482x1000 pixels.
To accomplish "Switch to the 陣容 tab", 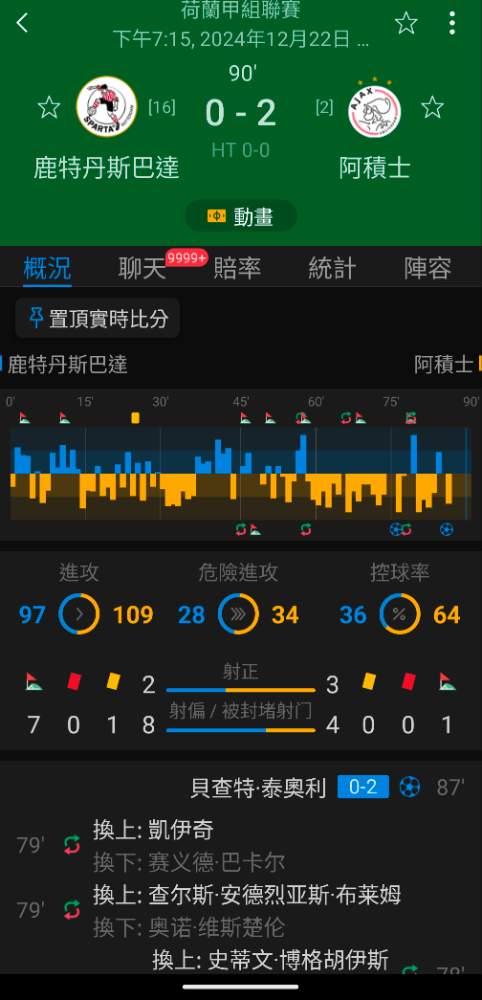I will pos(428,268).
